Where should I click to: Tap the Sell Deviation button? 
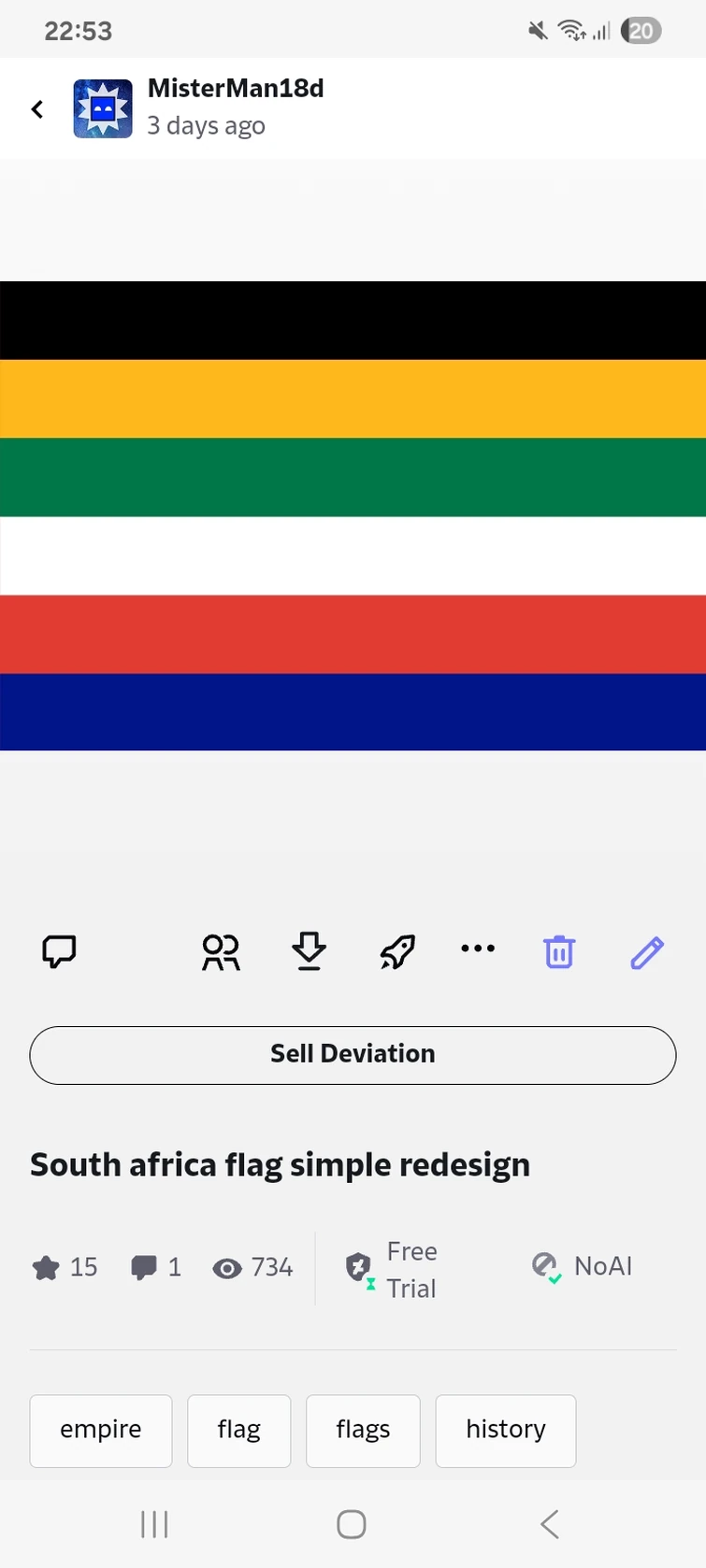tap(353, 1055)
